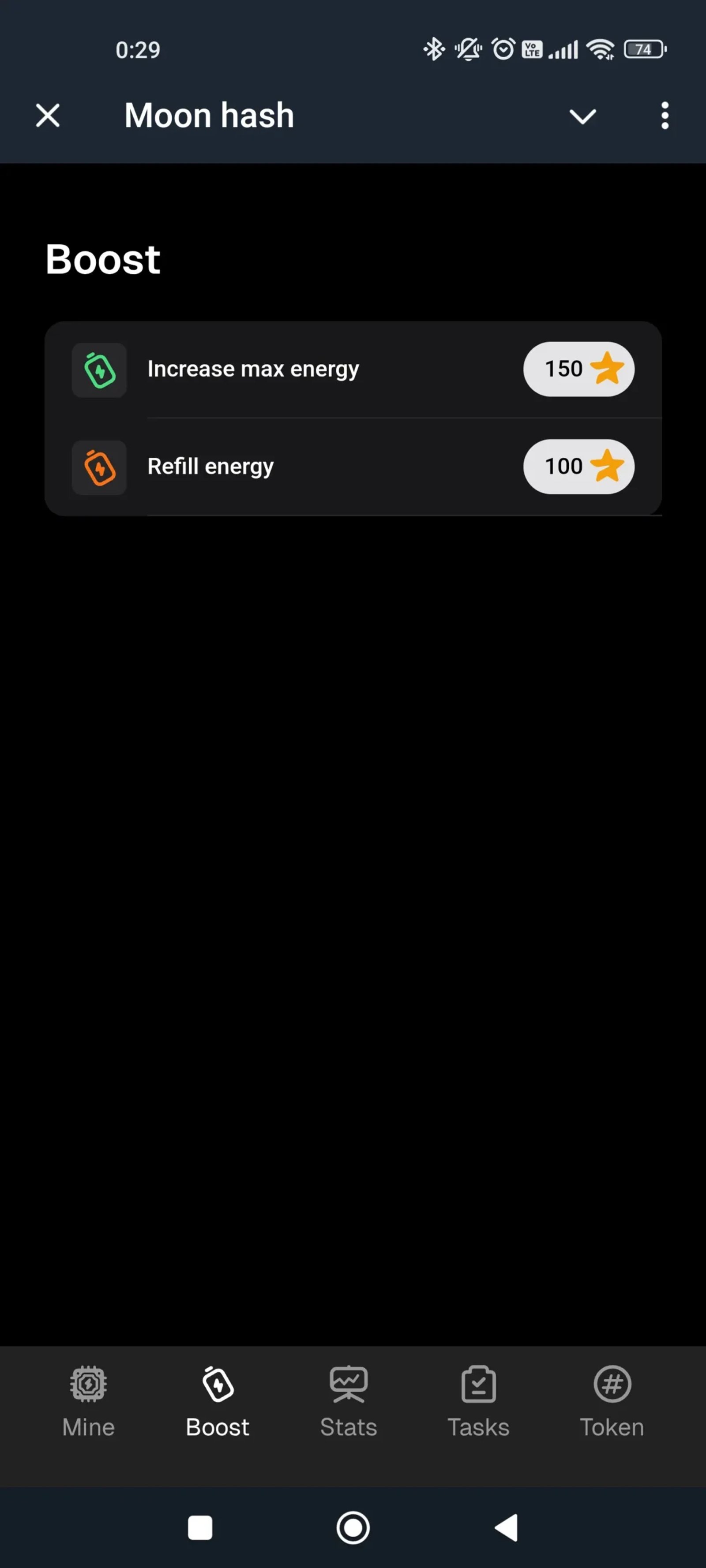Open the three-dot overflow menu
The image size is (706, 1568).
pyautogui.click(x=665, y=116)
